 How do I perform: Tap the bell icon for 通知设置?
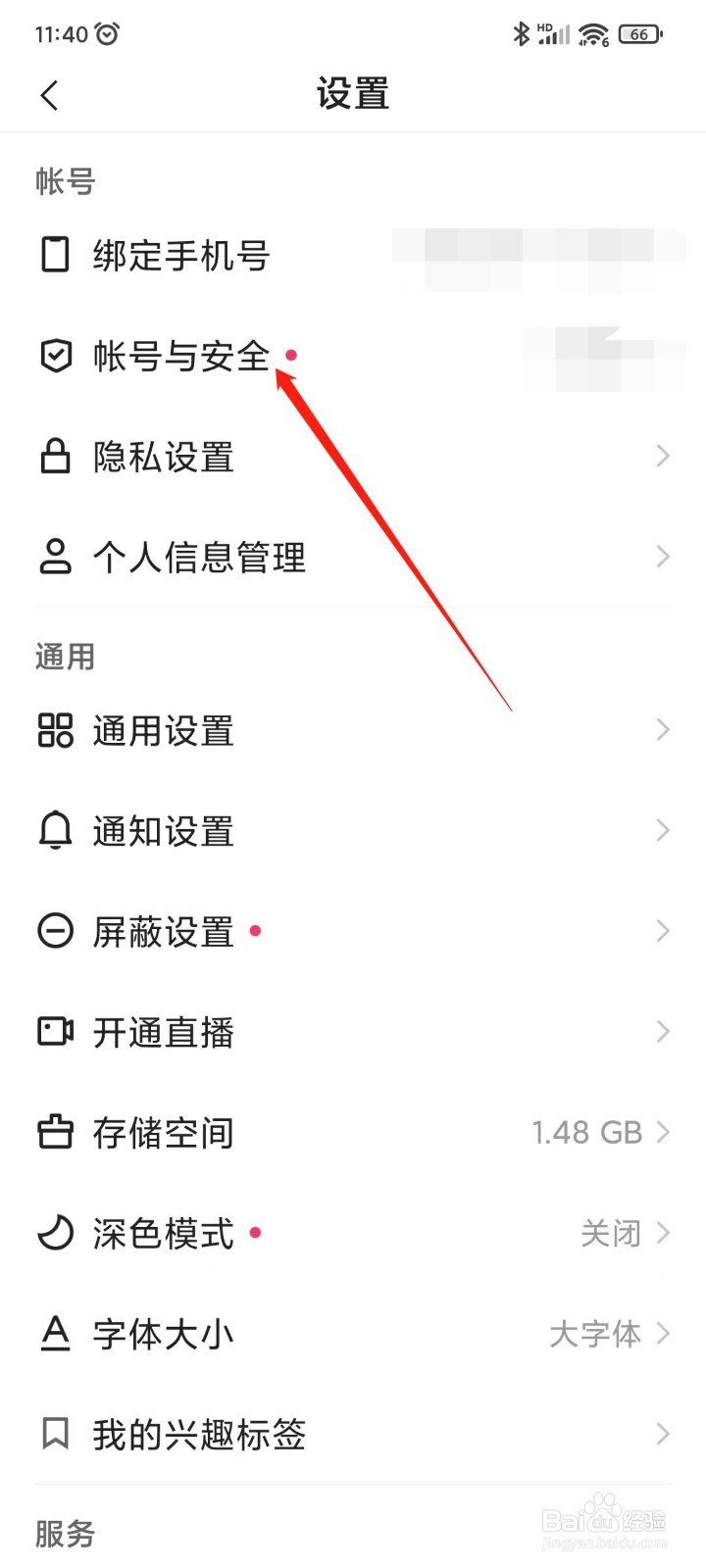[x=55, y=830]
